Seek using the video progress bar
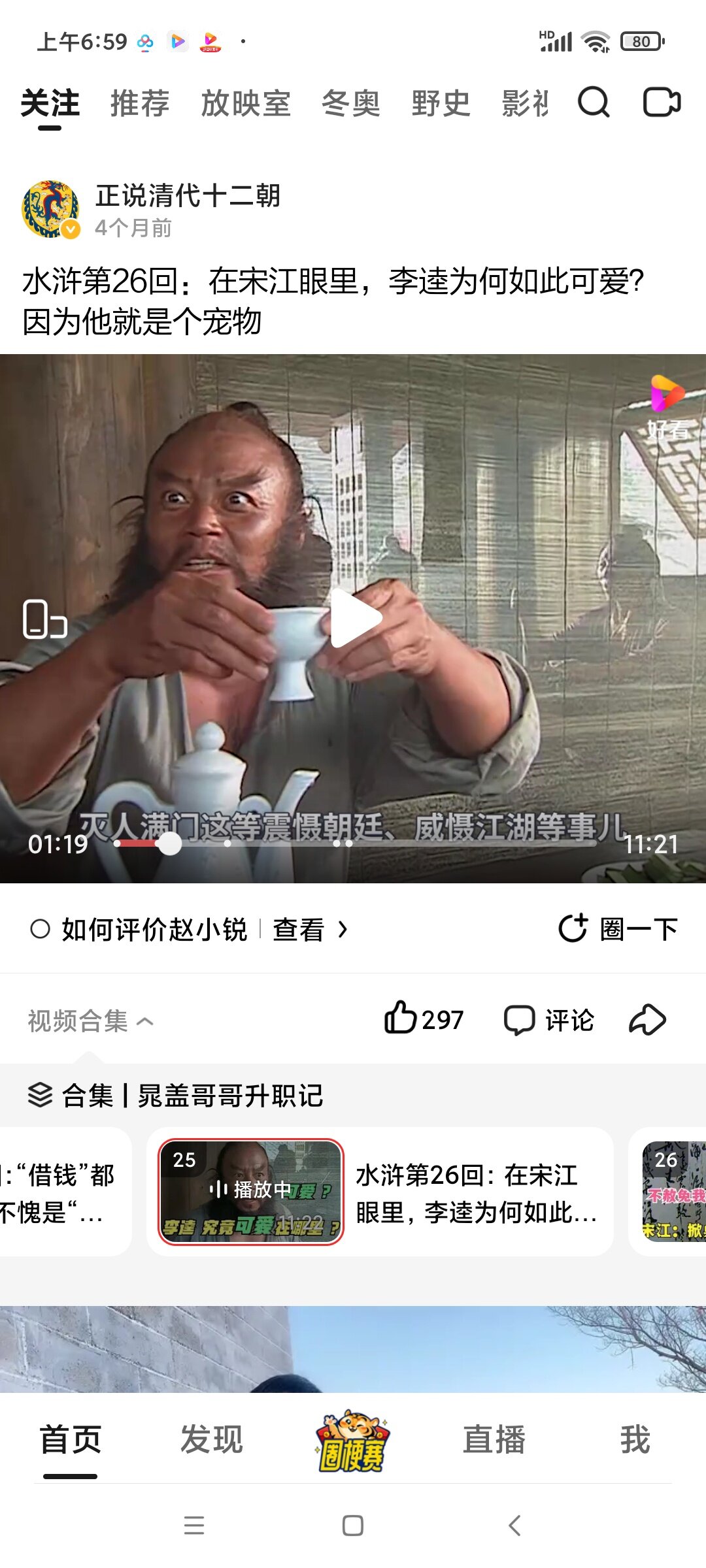Image resolution: width=706 pixels, height=1568 pixels. point(356,843)
